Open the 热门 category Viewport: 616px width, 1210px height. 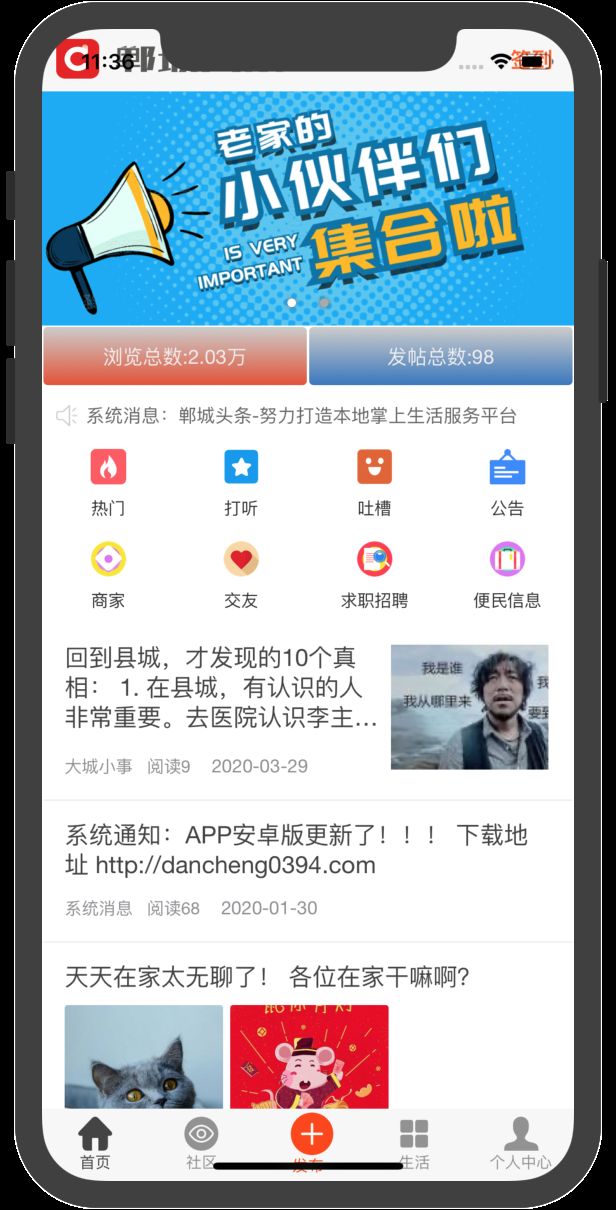[108, 482]
